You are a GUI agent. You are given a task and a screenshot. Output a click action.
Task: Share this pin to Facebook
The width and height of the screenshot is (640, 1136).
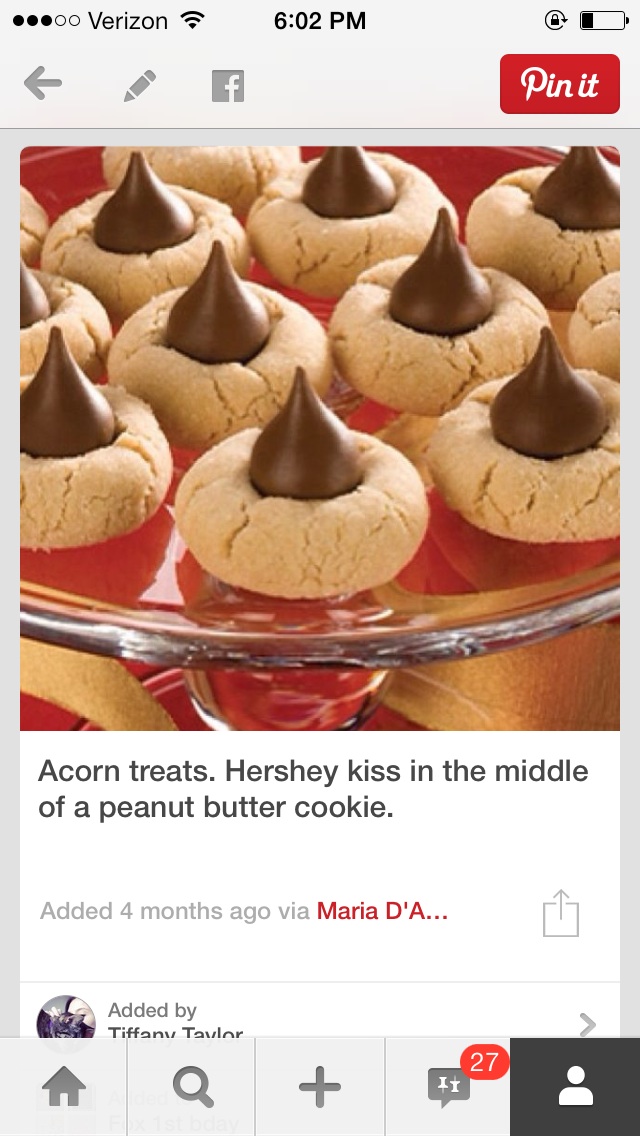(x=228, y=86)
